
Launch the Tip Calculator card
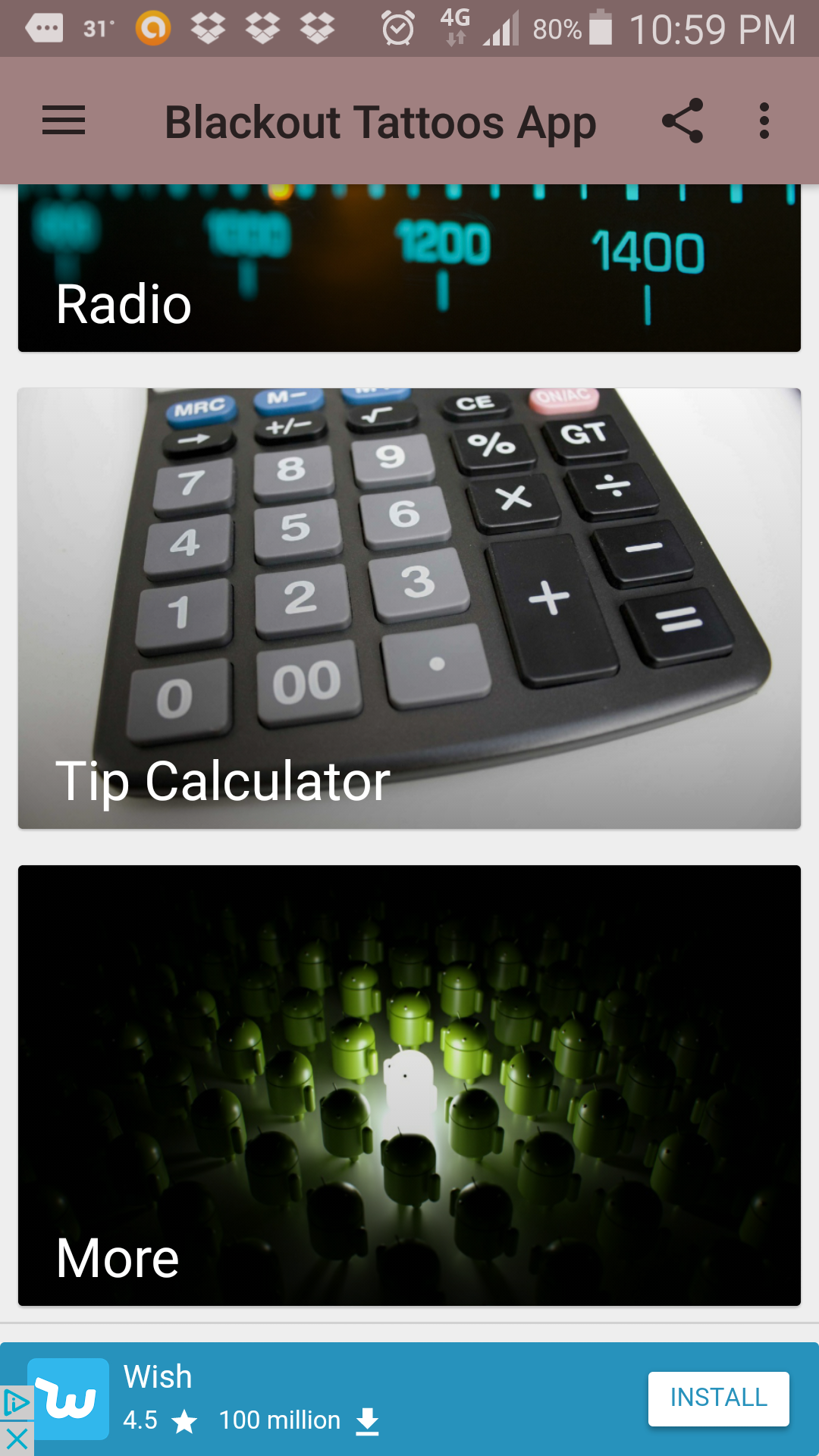tap(409, 608)
